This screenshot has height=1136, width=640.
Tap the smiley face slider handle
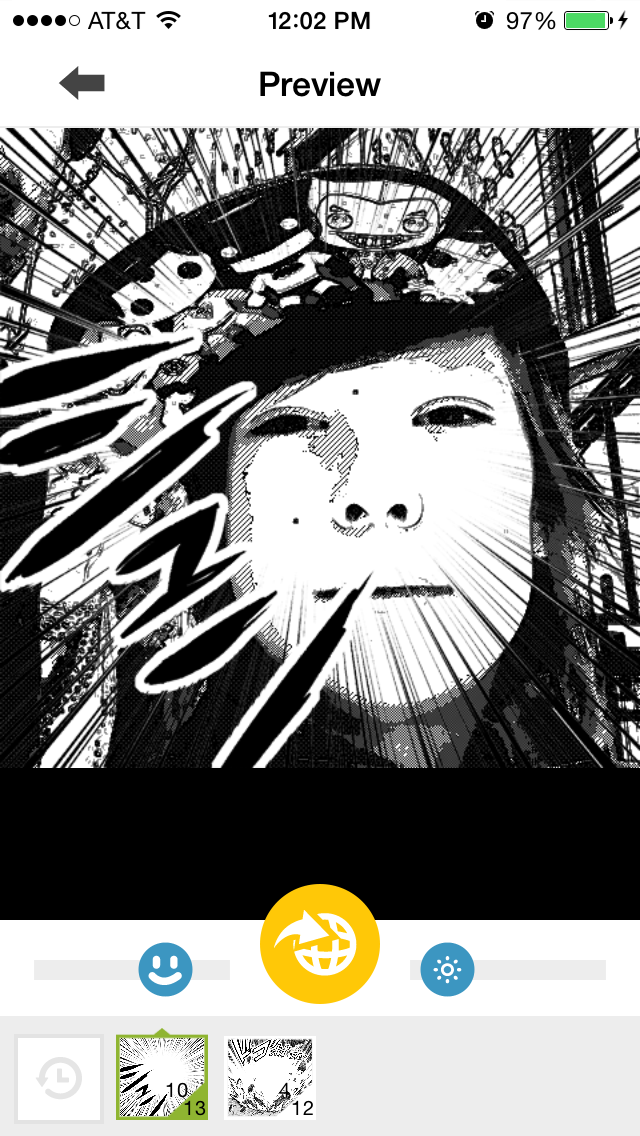click(165, 970)
